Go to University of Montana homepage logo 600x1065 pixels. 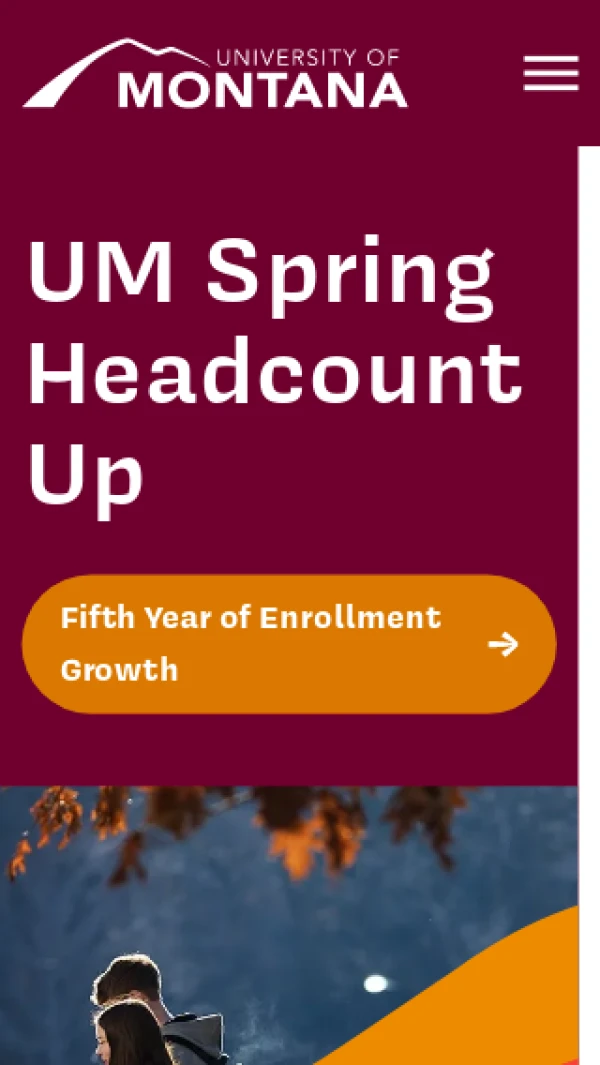pyautogui.click(x=215, y=74)
